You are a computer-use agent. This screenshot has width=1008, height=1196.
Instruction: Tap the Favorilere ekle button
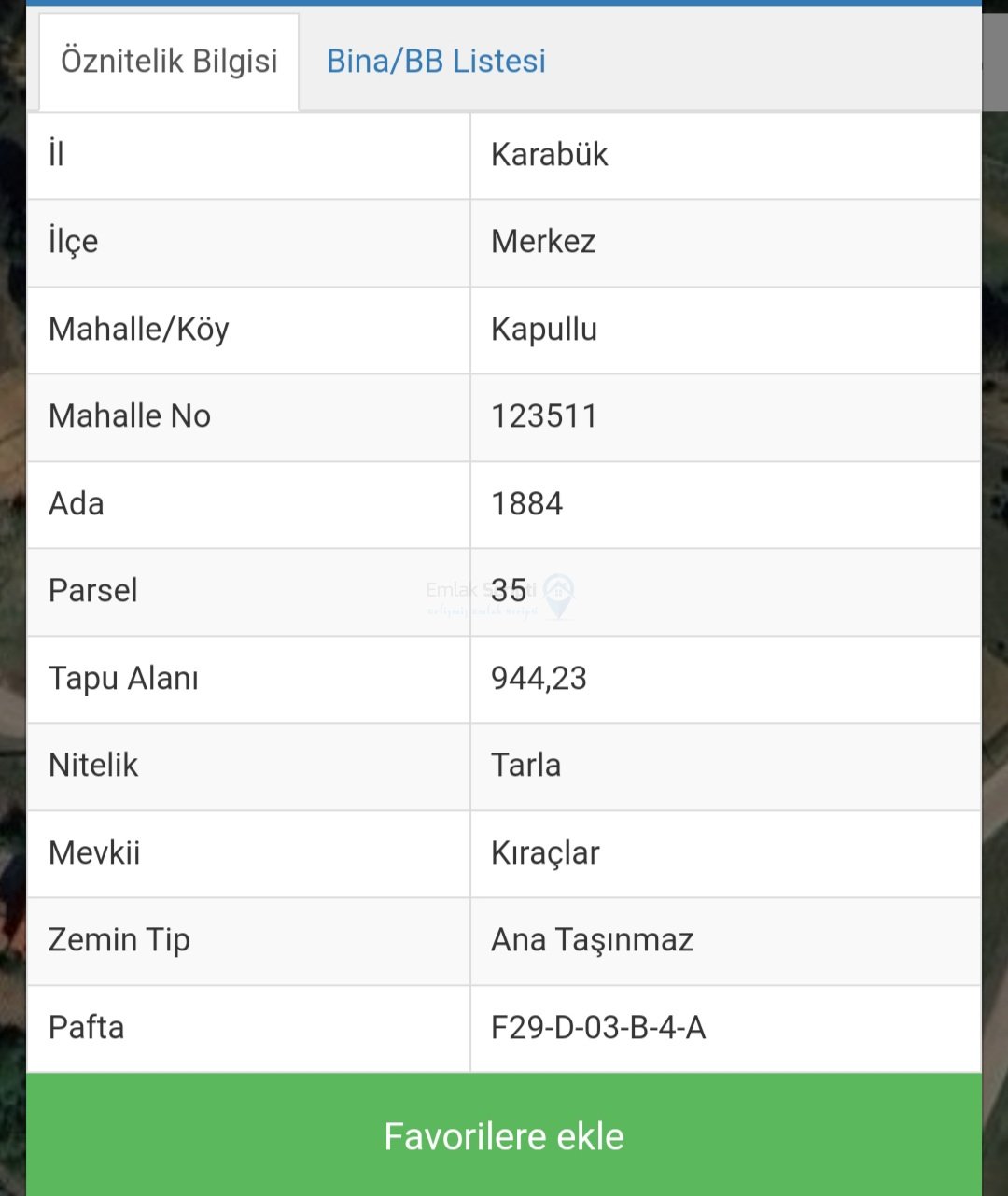coord(504,1135)
